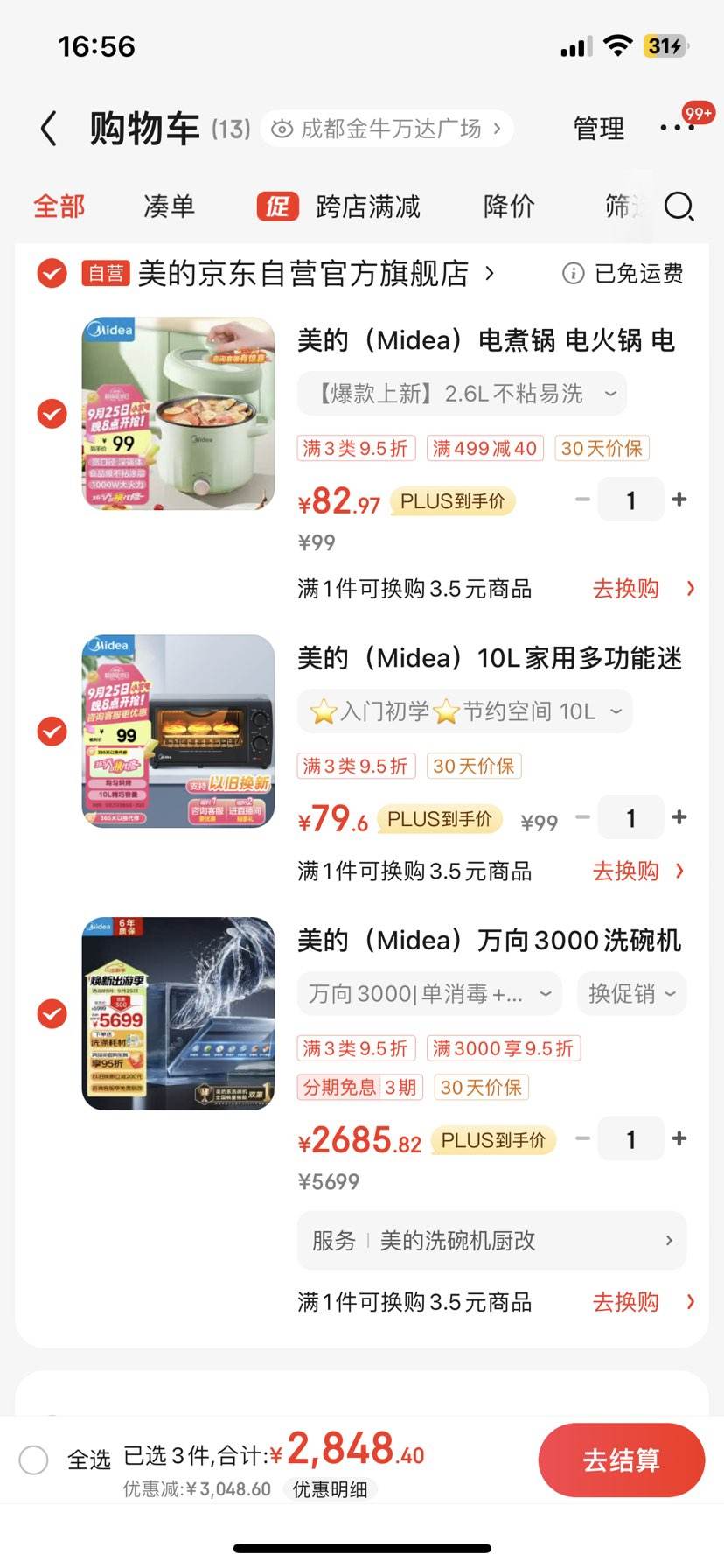Switch to the 降价 tab
This screenshot has height=1568, width=724.
tap(507, 206)
